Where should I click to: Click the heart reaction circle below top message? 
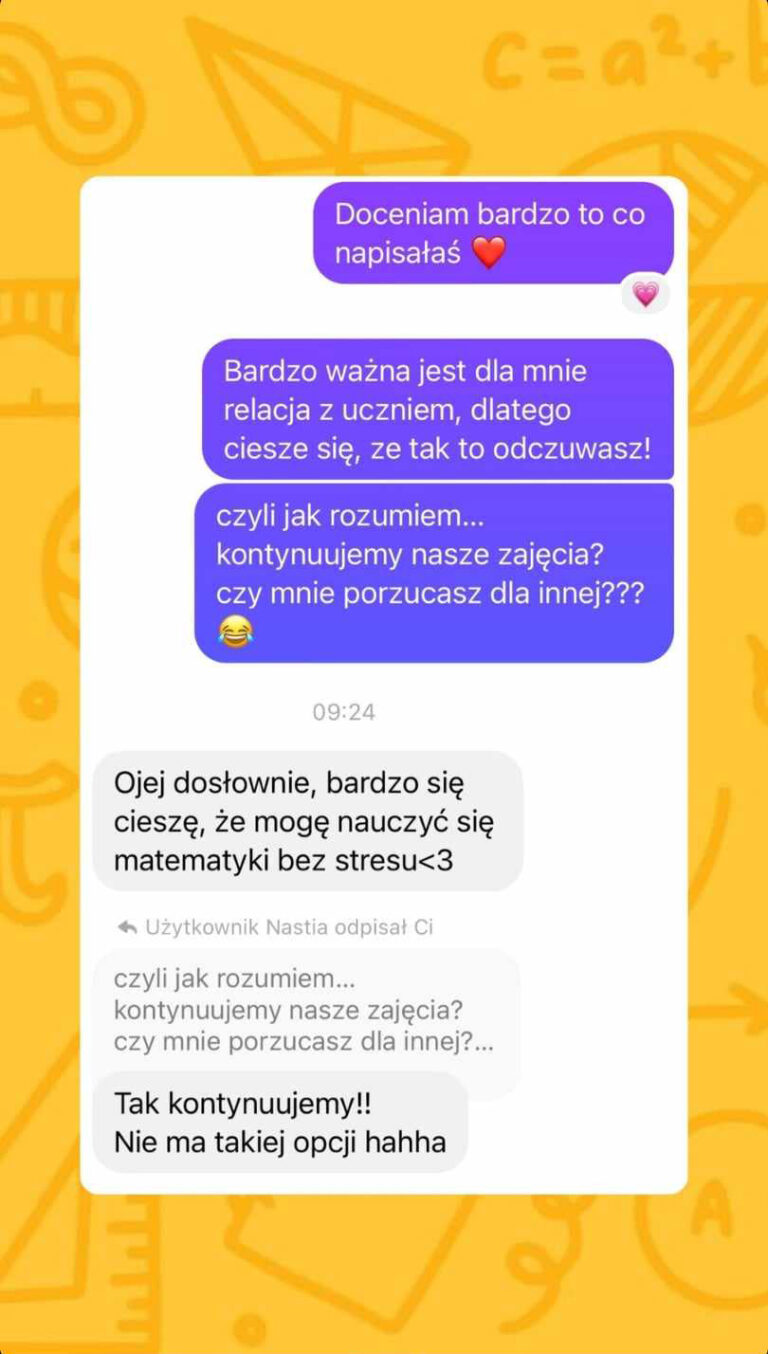(x=645, y=294)
